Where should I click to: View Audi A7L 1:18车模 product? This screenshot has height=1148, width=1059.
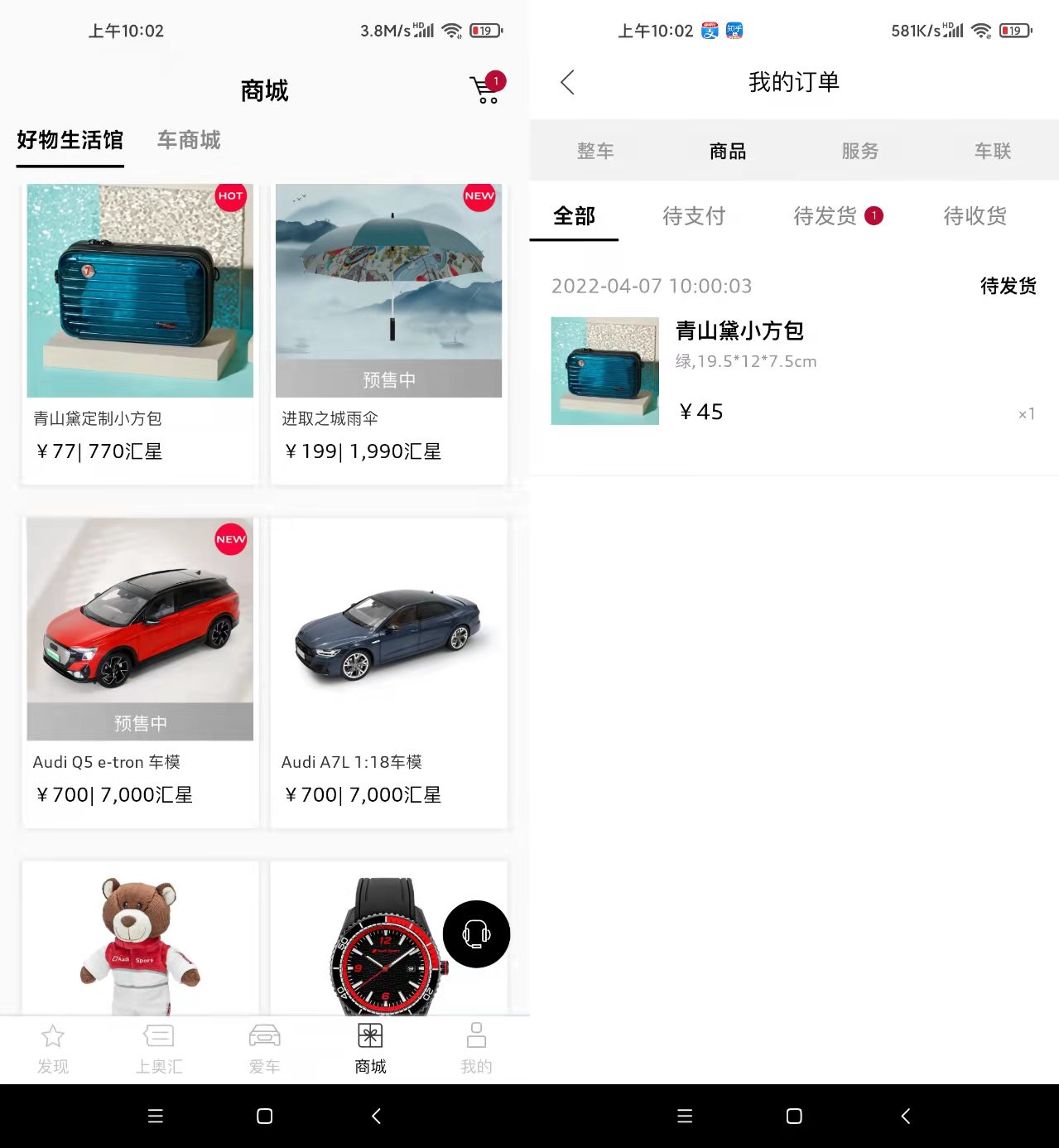pos(388,671)
